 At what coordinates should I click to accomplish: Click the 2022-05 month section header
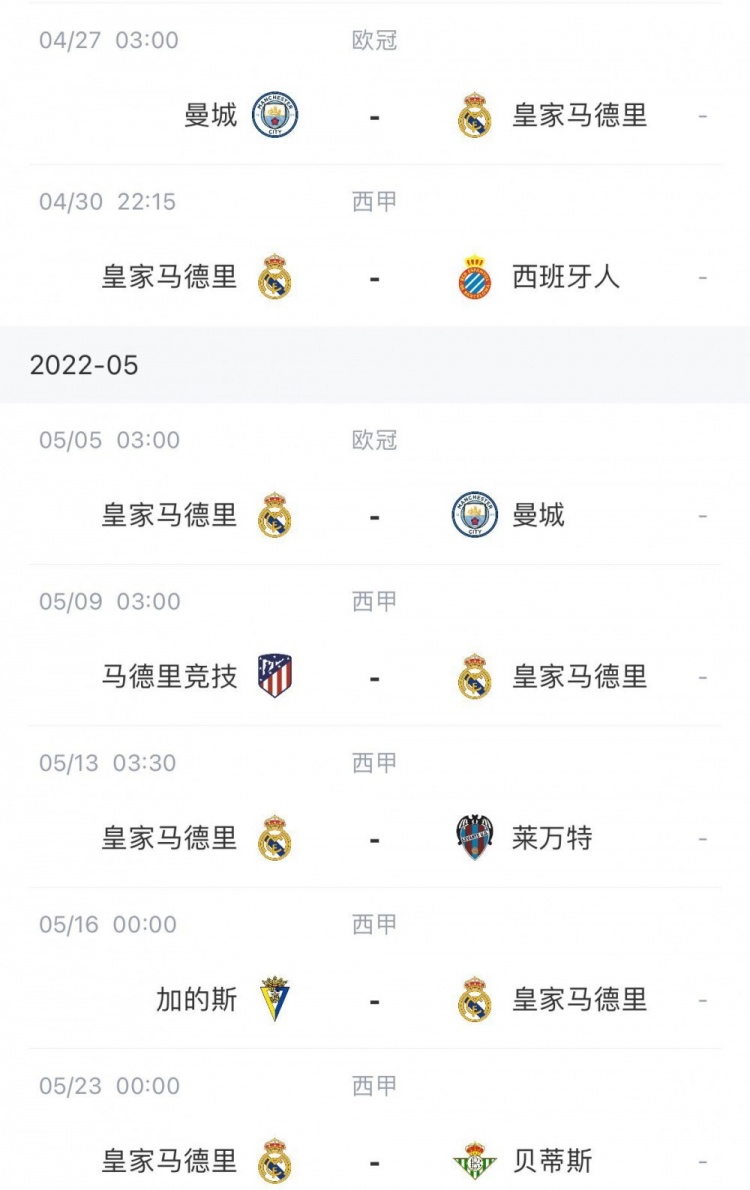pyautogui.click(x=84, y=366)
